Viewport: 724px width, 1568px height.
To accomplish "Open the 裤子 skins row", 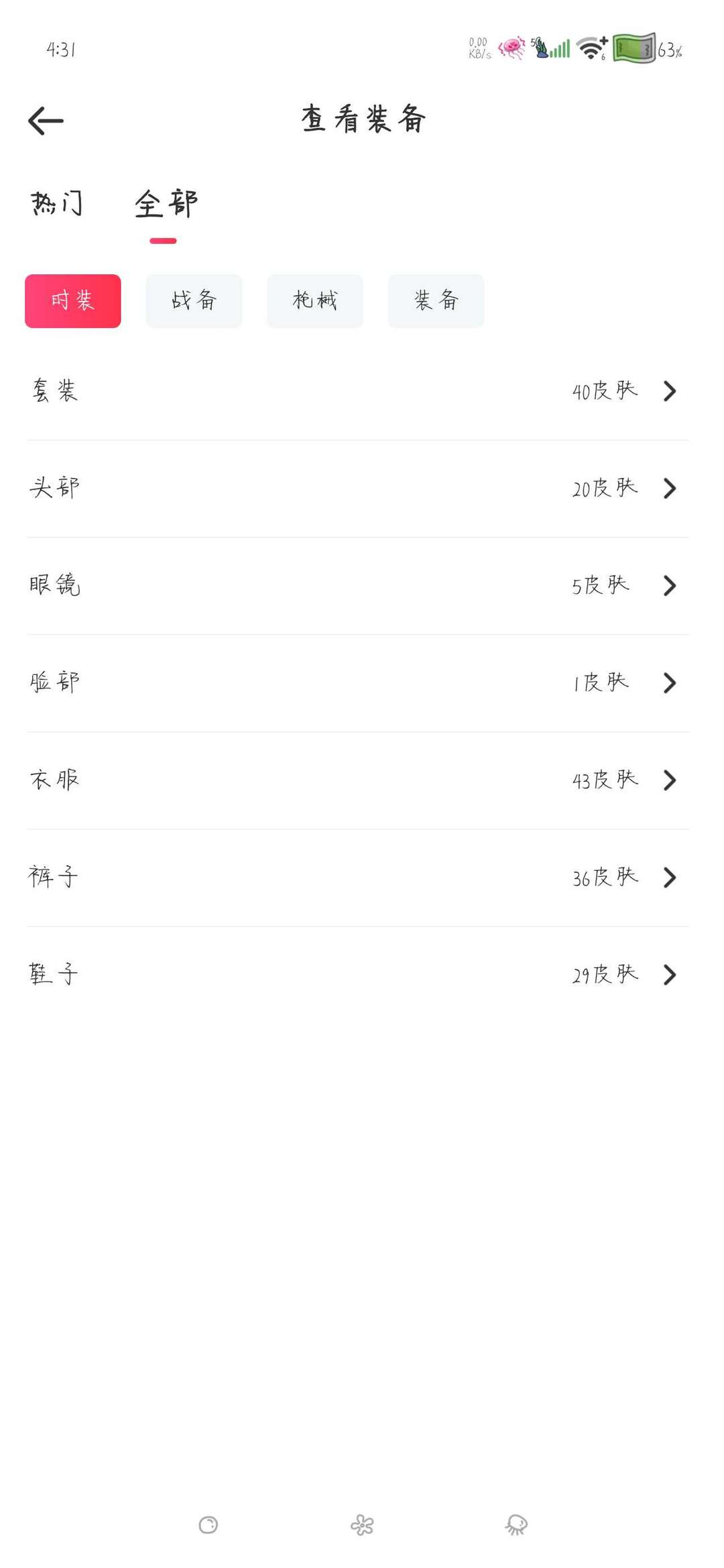I will 358,877.
